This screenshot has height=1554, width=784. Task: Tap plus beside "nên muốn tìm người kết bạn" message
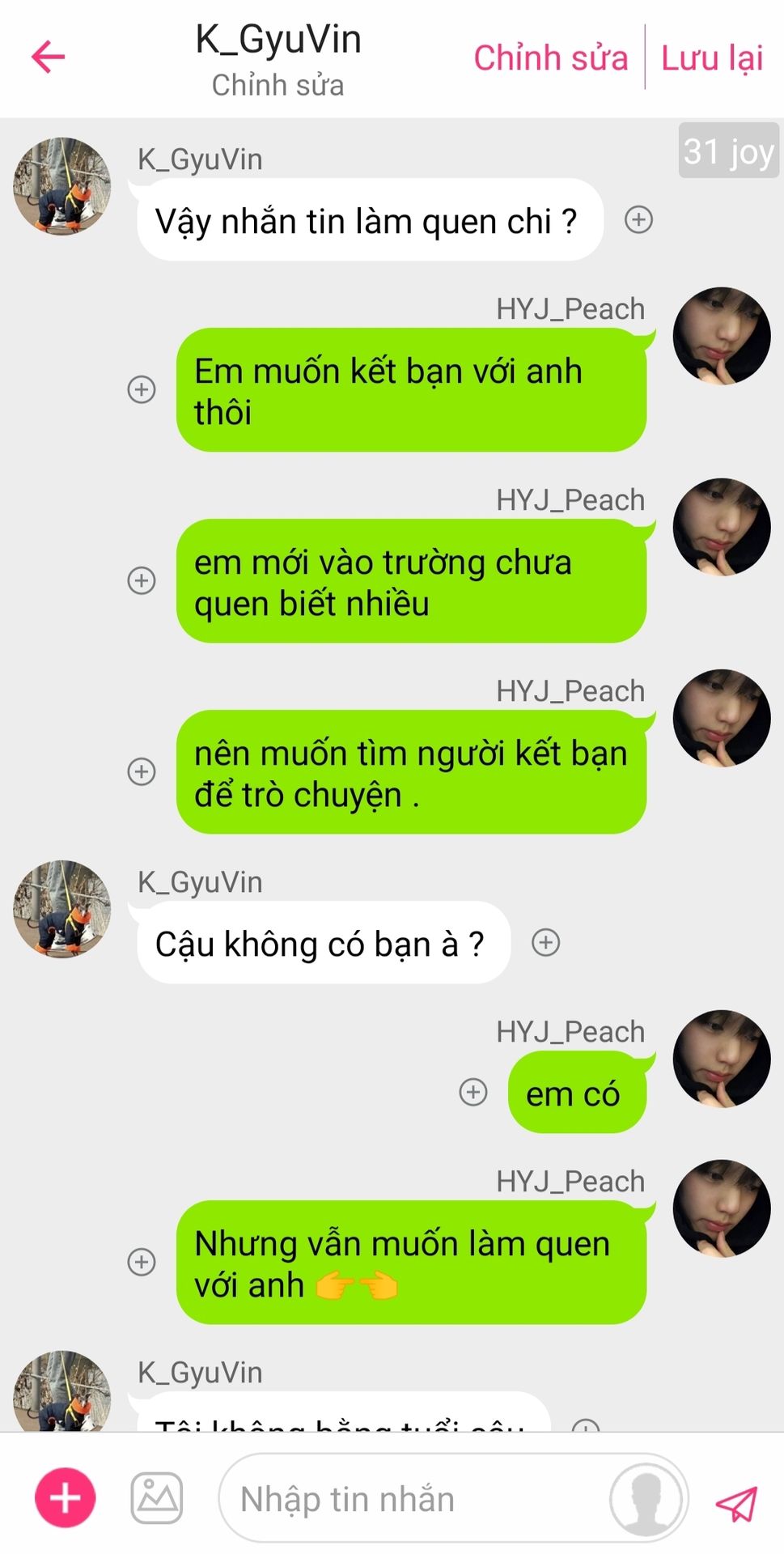coord(142,771)
